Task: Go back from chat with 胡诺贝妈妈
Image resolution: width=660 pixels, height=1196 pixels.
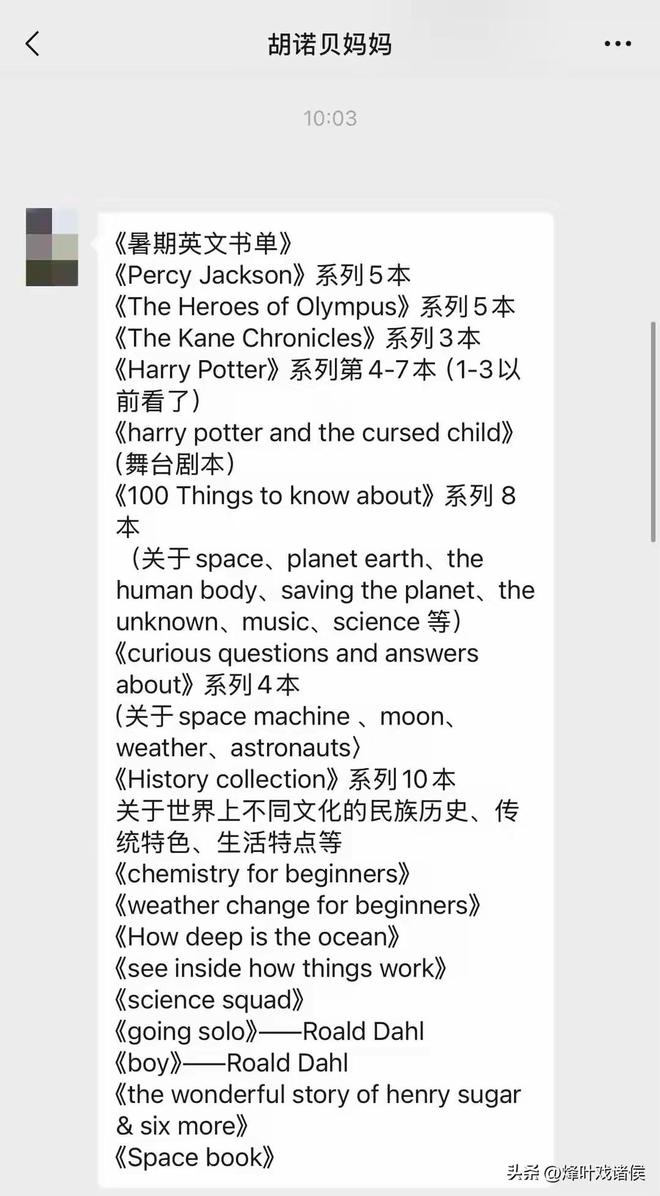Action: coord(32,44)
